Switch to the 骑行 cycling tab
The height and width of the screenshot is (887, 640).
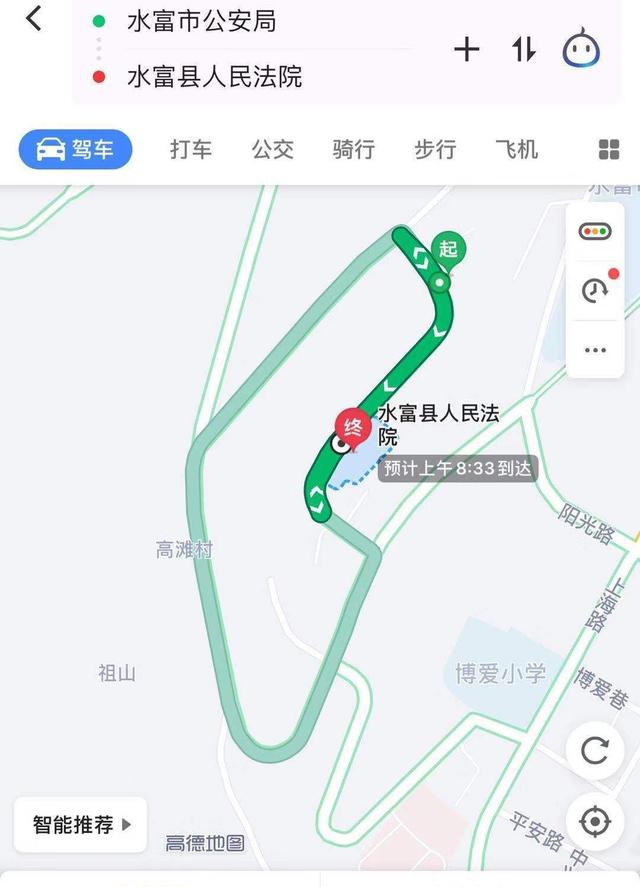353,150
